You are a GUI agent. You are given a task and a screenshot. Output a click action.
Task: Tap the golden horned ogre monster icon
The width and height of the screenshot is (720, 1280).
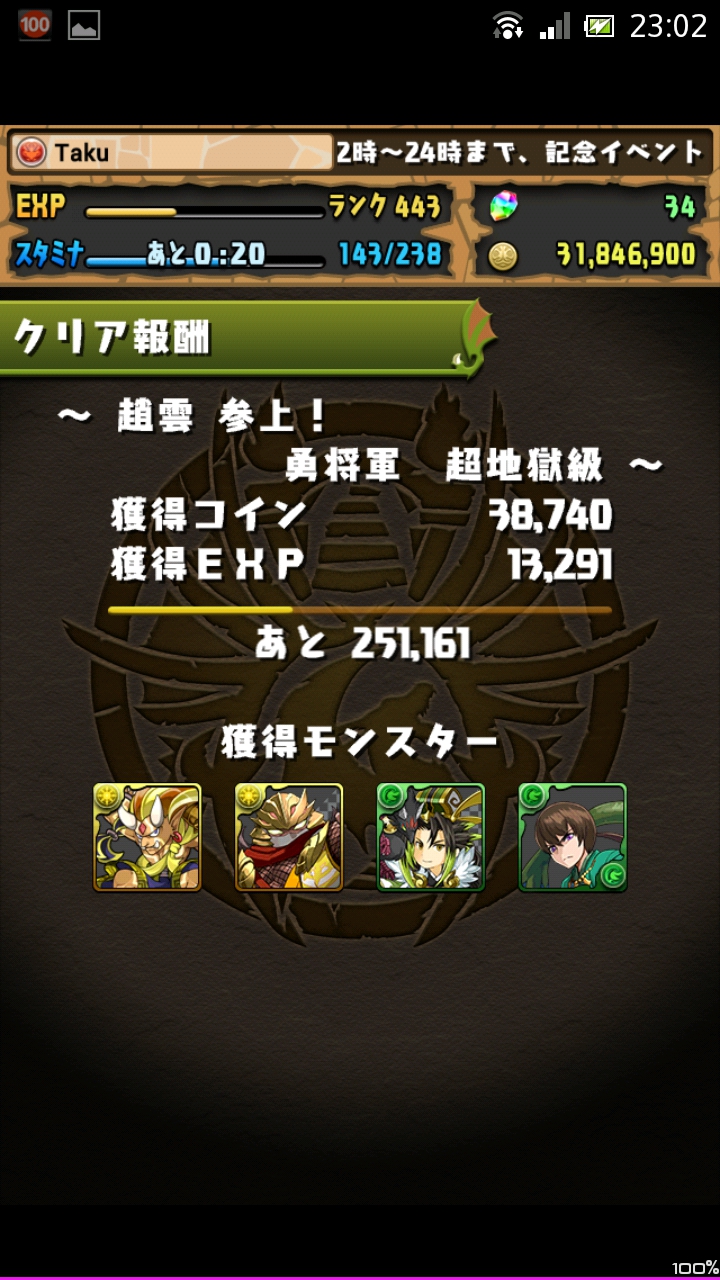click(147, 837)
